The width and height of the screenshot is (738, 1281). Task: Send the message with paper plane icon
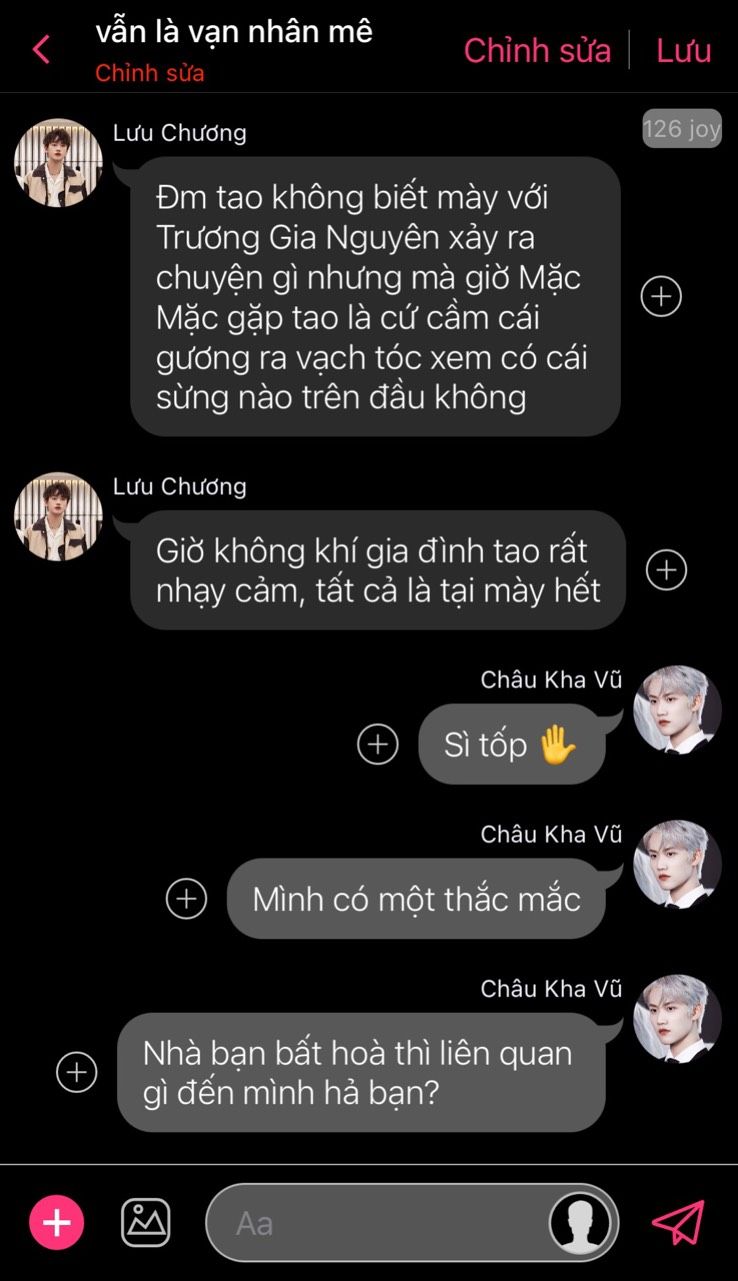[x=679, y=1222]
